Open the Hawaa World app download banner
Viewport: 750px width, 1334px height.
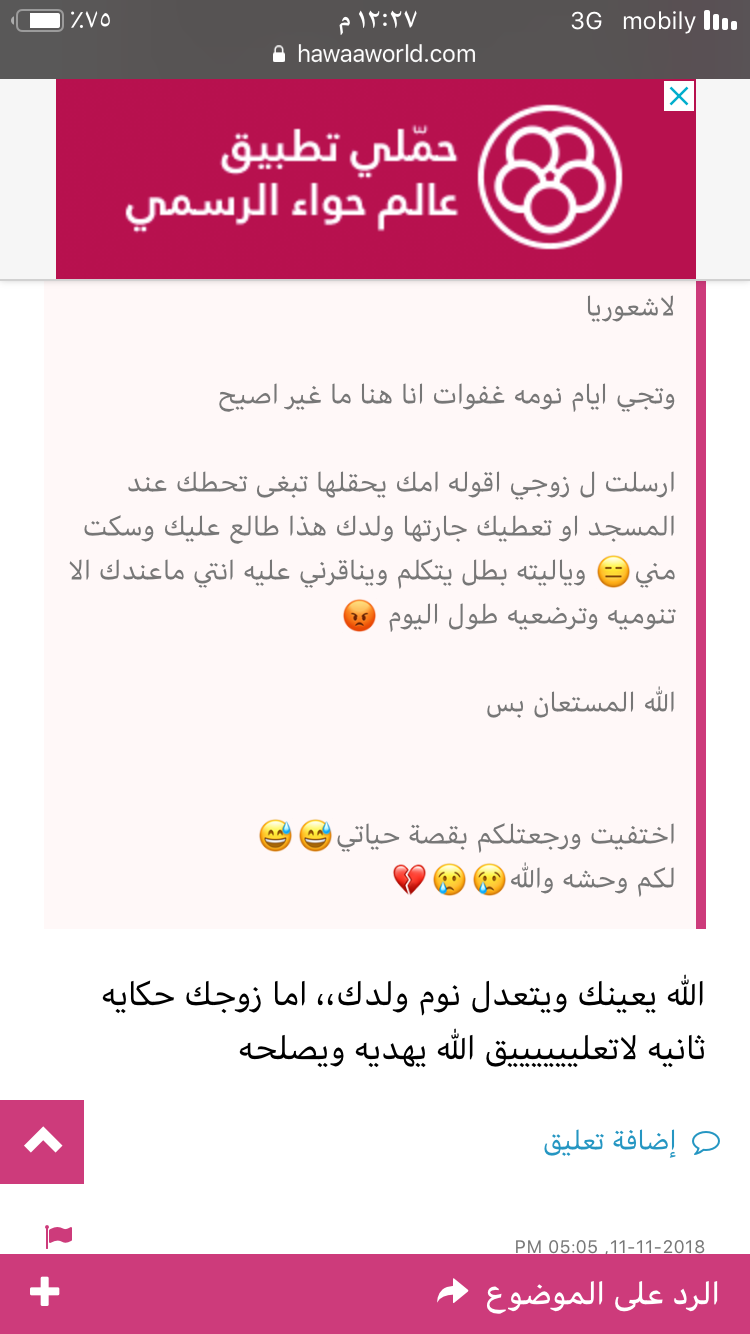375,179
